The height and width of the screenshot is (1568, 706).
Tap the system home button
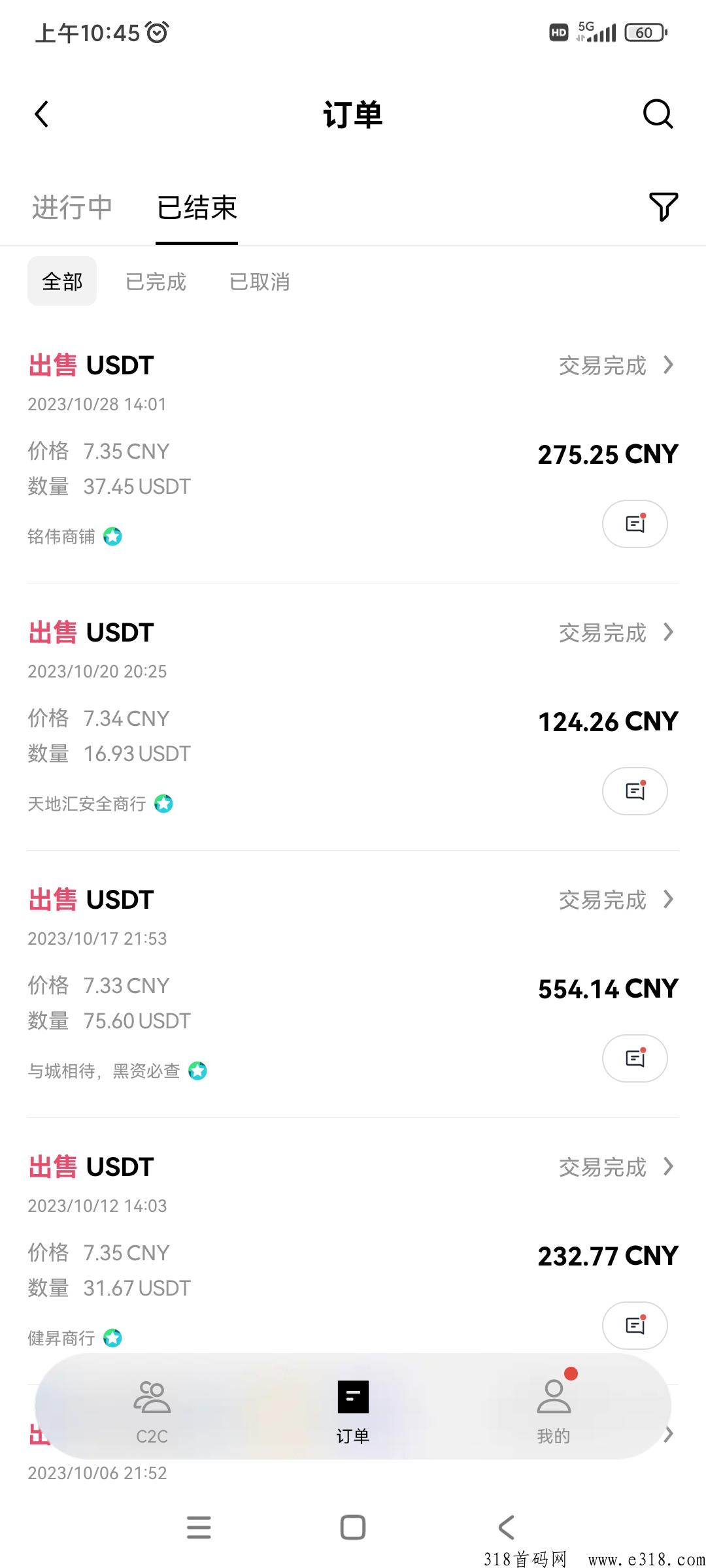353,1527
